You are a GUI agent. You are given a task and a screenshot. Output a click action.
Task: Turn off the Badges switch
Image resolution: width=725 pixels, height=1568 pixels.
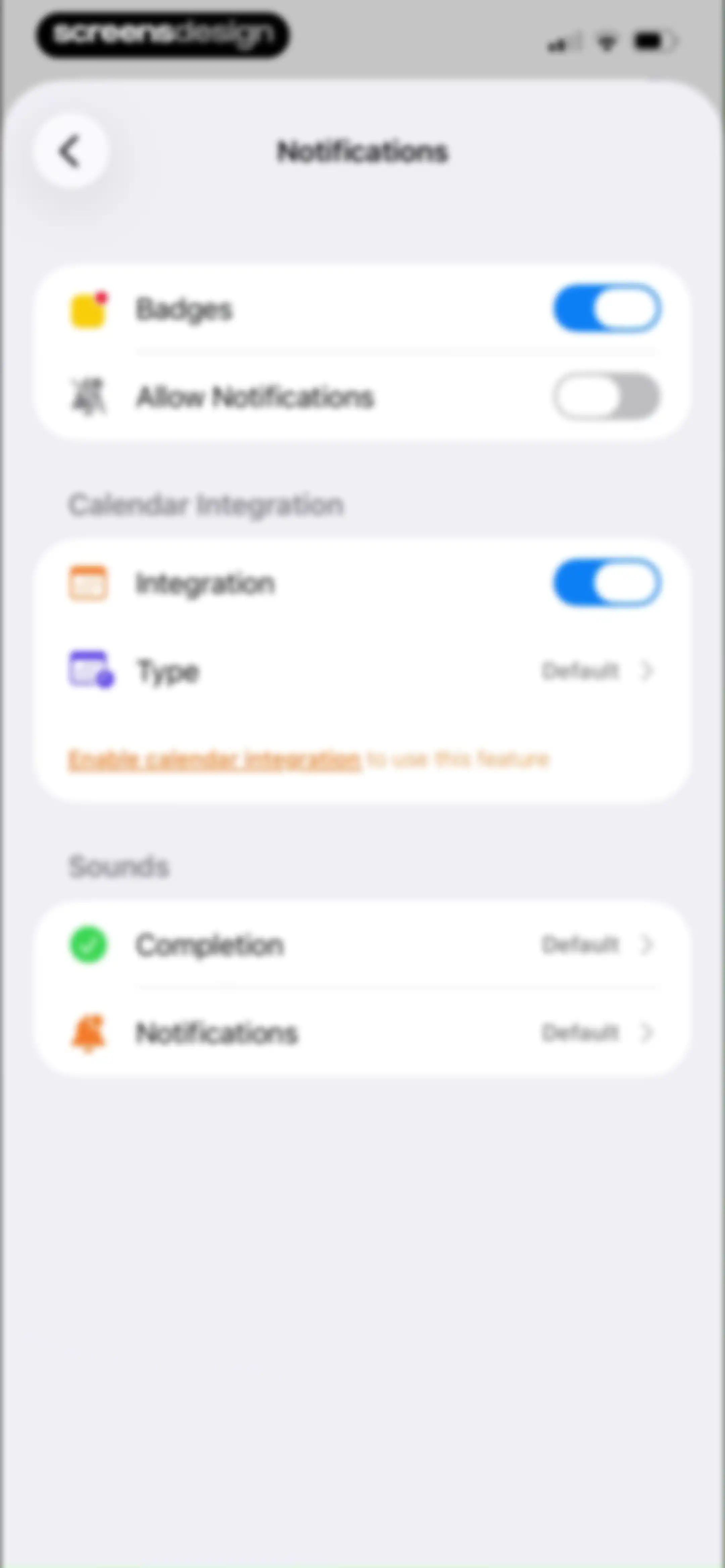point(607,308)
